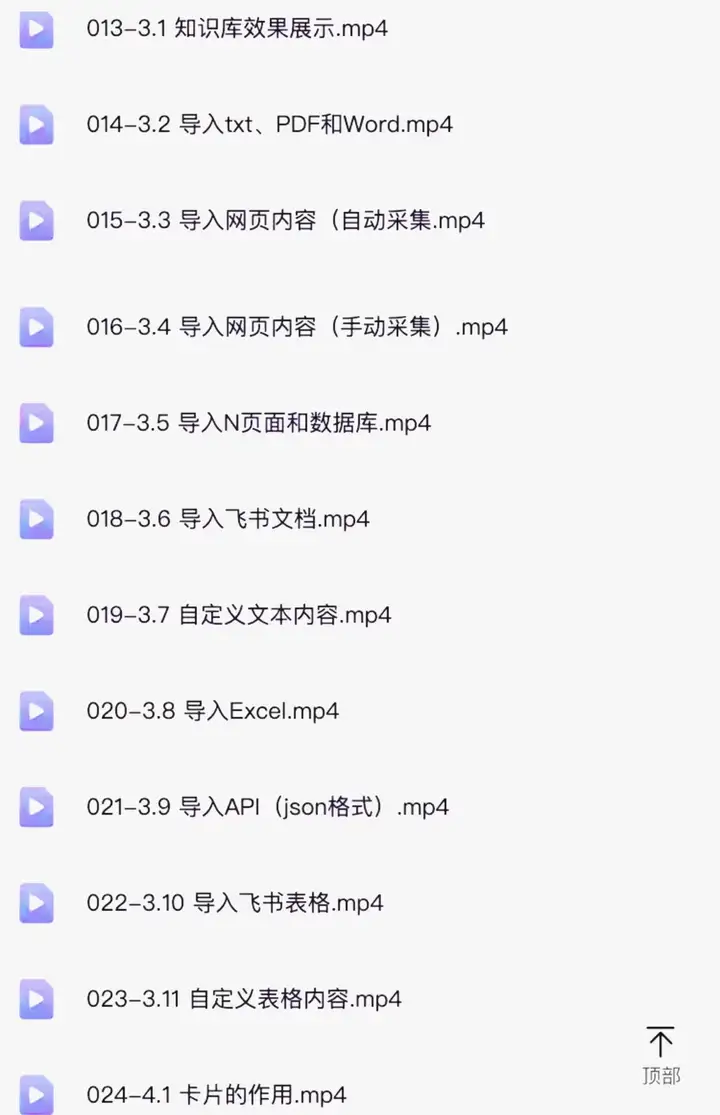The width and height of the screenshot is (720, 1115).
Task: Click the video icon beside 013-3.1 知识库效果展示
Action: (36, 30)
